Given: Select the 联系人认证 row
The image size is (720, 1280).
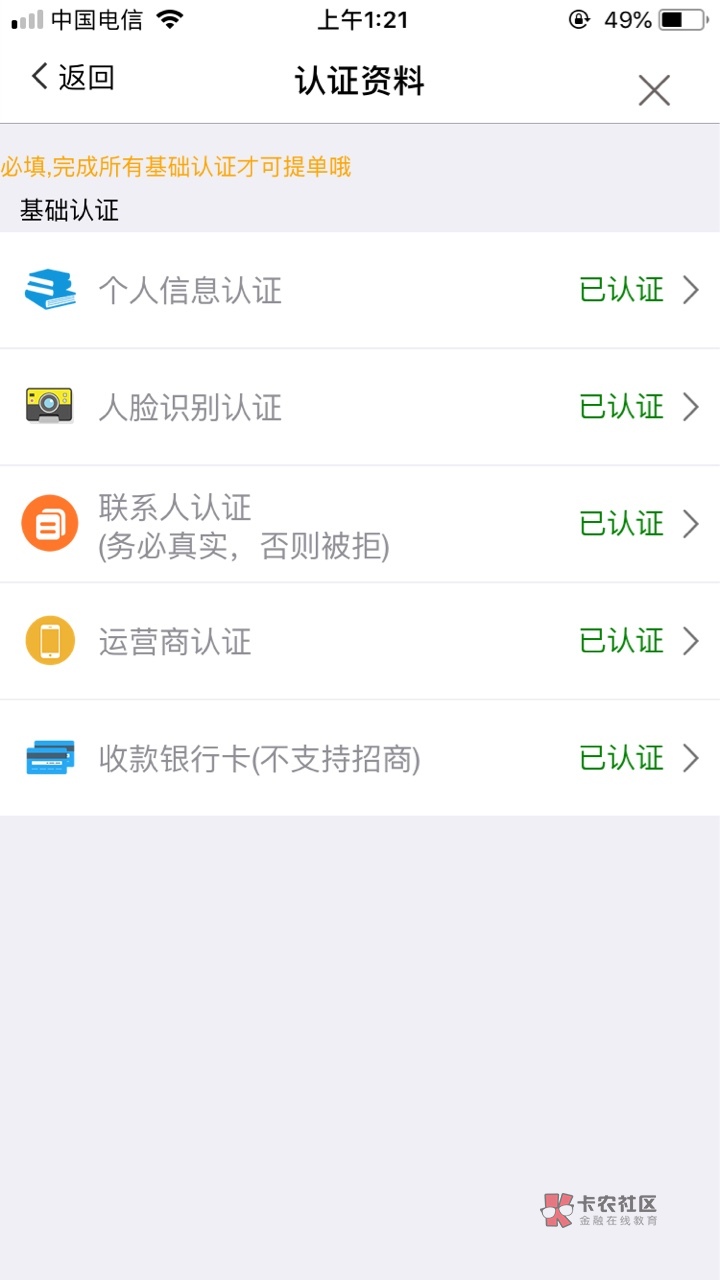Looking at the screenshot, I should (360, 524).
